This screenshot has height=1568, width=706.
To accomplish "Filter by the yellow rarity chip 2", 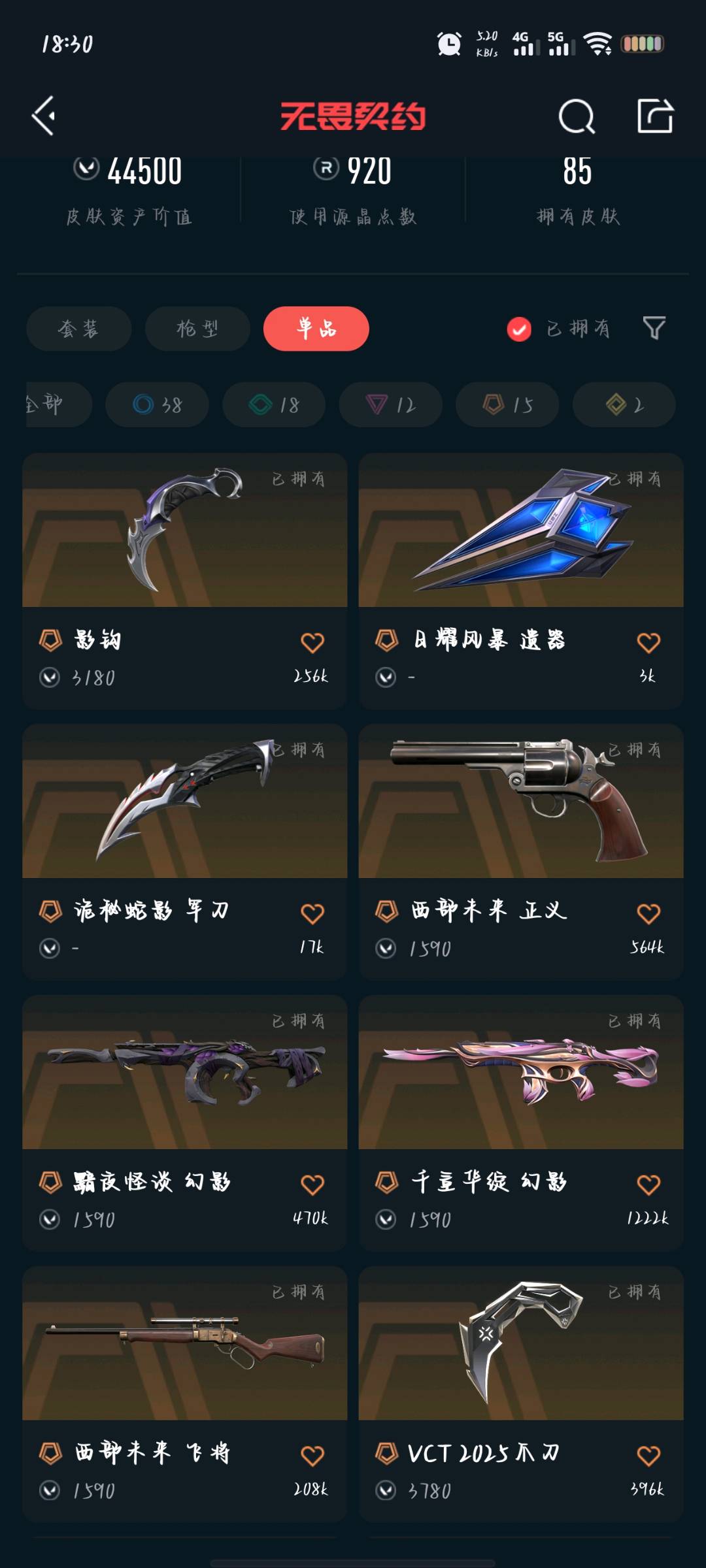I will click(x=624, y=405).
